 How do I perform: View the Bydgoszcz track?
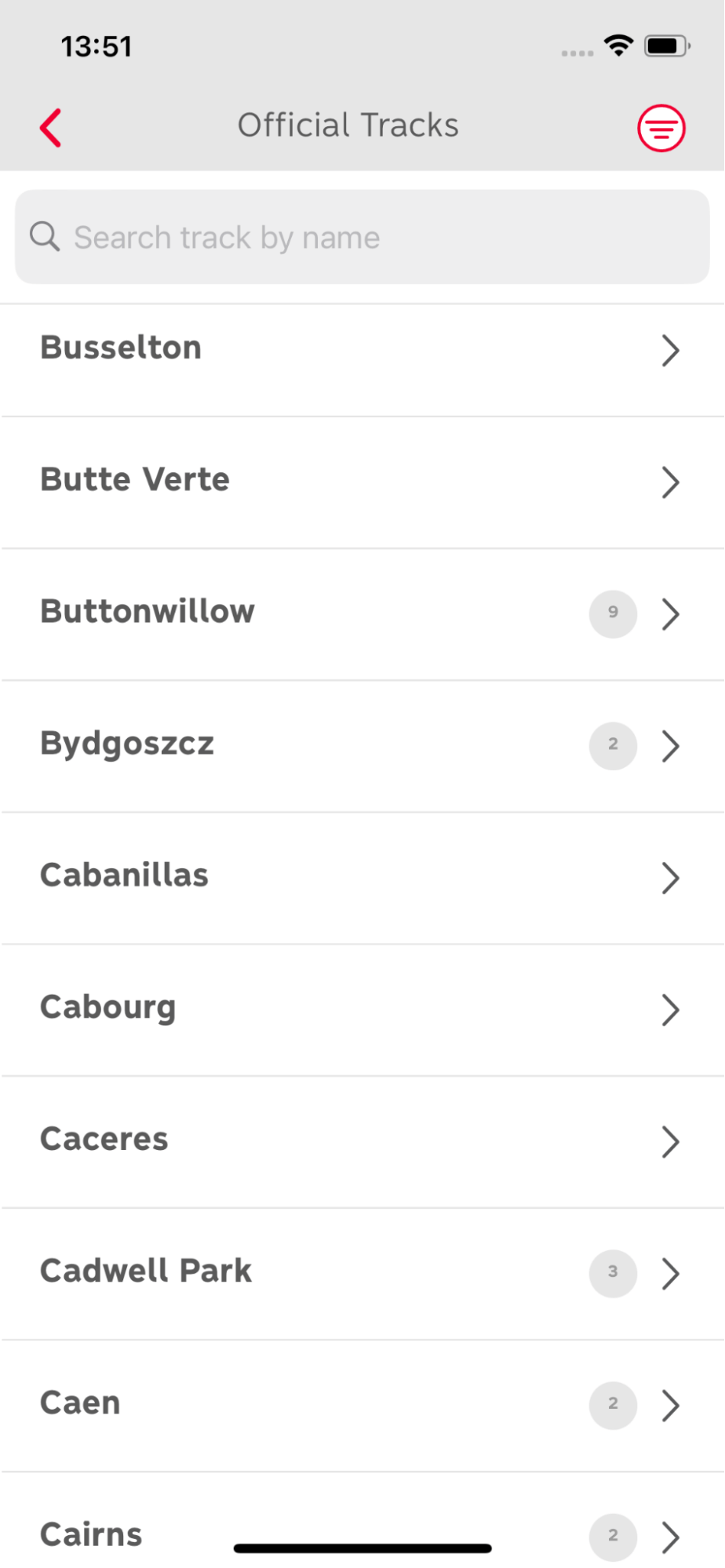[x=362, y=746]
